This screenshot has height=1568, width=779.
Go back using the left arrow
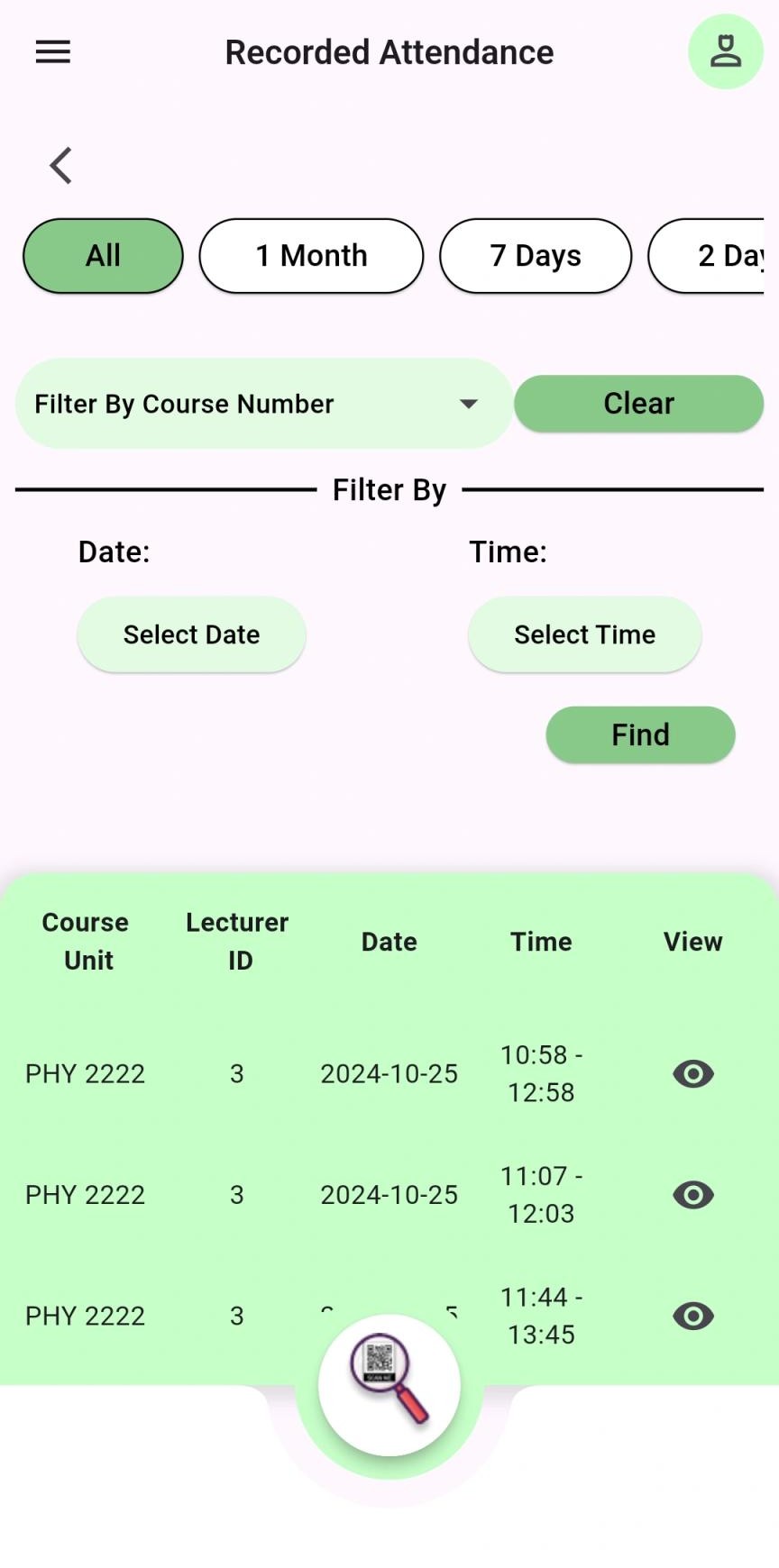tap(61, 166)
